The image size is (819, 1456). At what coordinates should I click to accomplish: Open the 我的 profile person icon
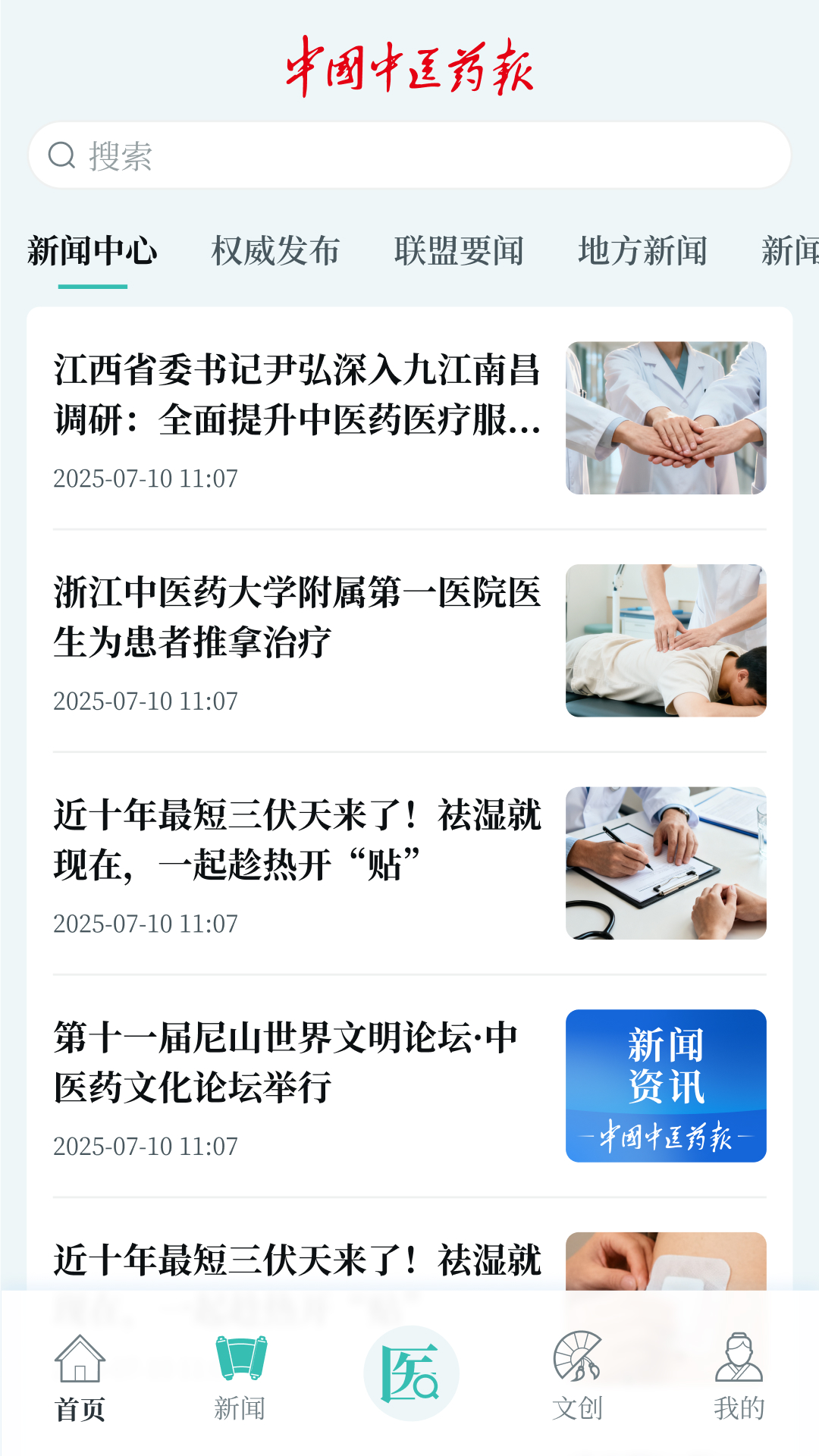[738, 1357]
